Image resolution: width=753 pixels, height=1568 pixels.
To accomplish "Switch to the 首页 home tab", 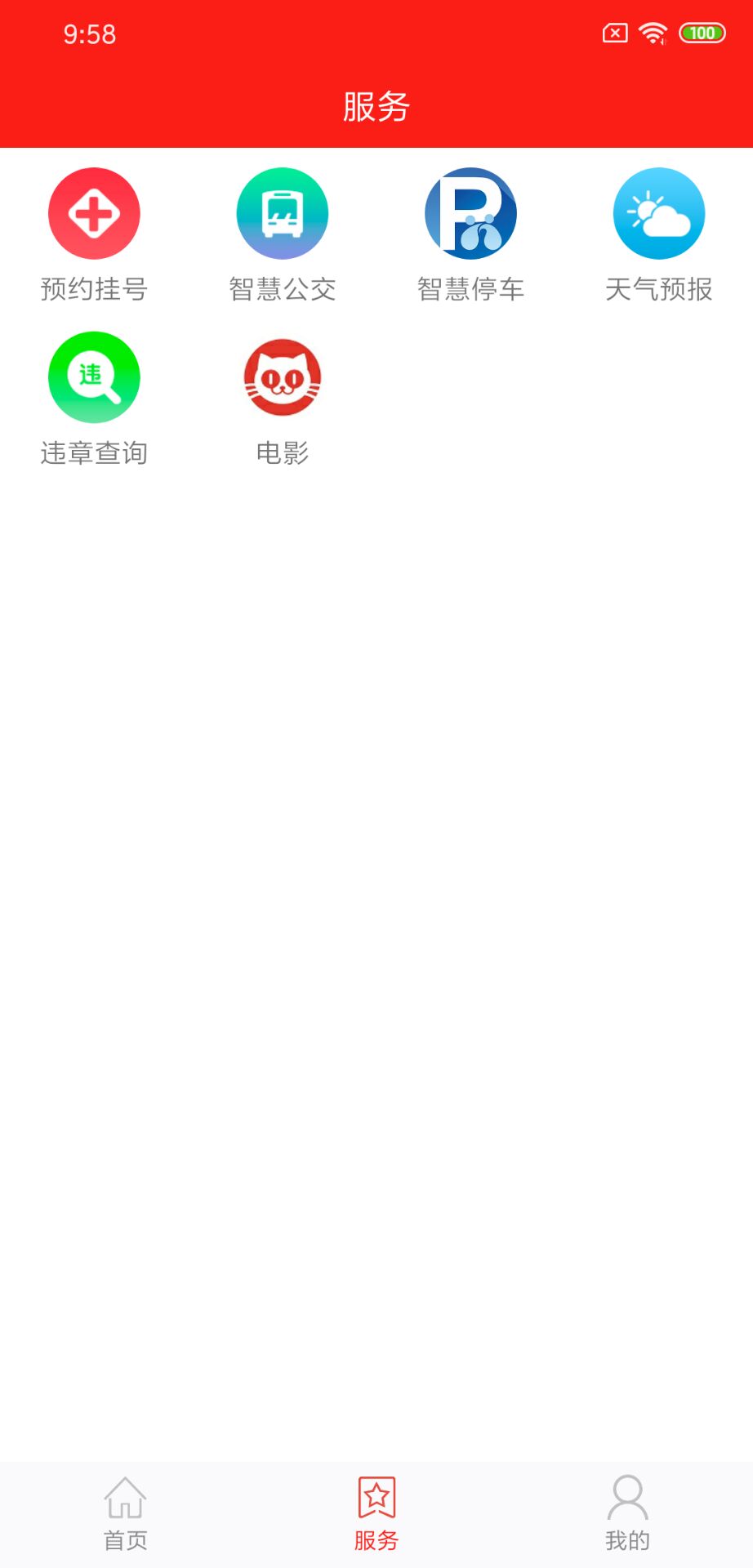I will tap(125, 1515).
